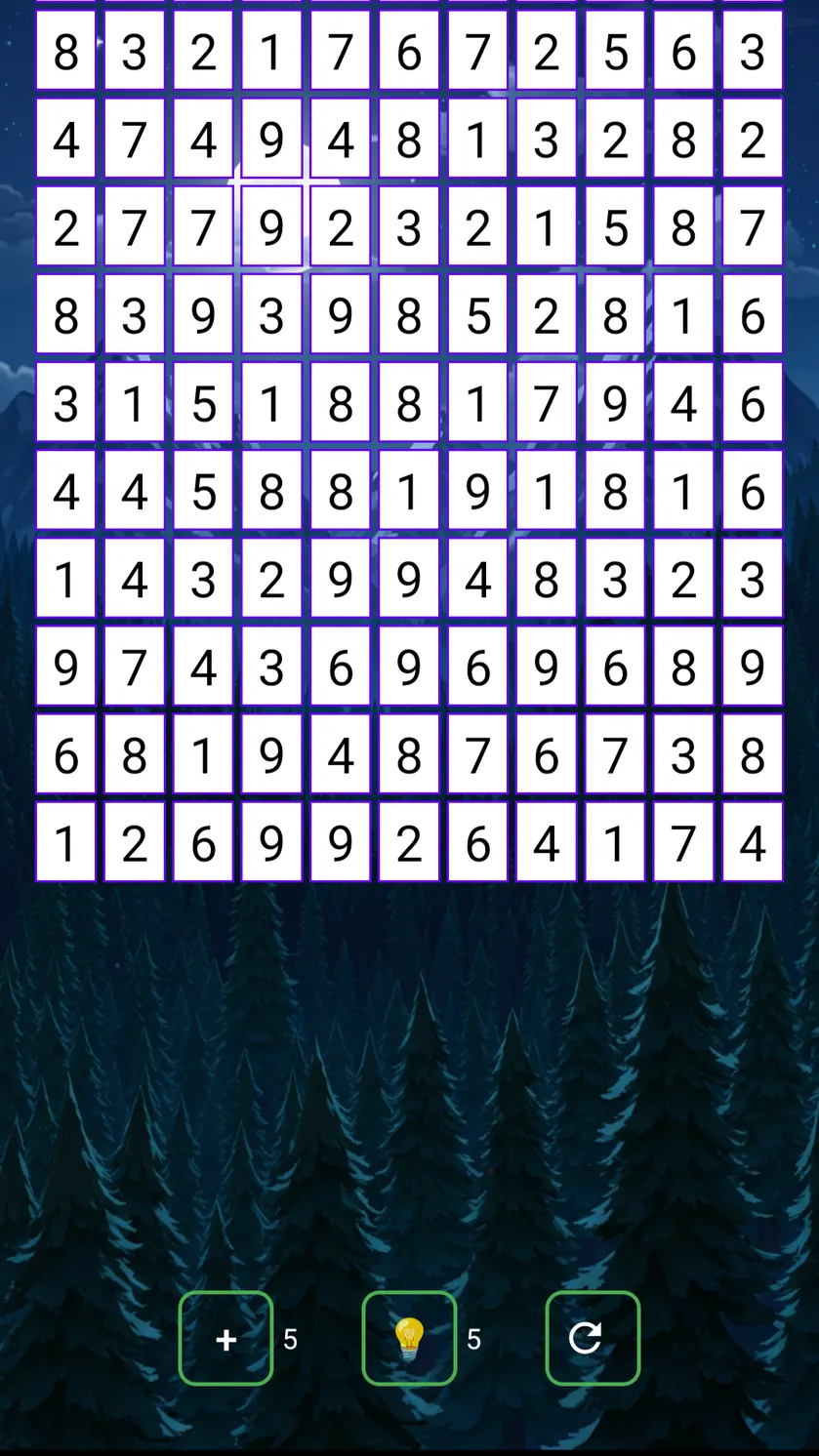Image resolution: width=819 pixels, height=1456 pixels.
Task: Select the 9 in the row starting 4 7 4
Action: pos(271,139)
